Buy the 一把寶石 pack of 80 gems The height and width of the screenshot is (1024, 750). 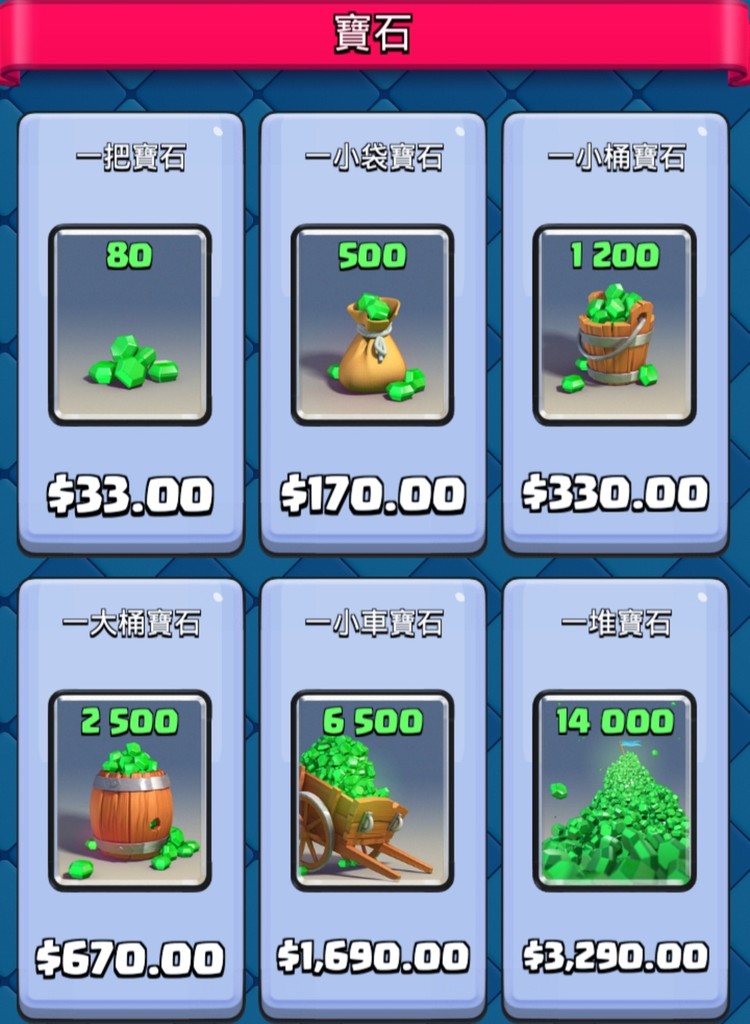(130, 330)
